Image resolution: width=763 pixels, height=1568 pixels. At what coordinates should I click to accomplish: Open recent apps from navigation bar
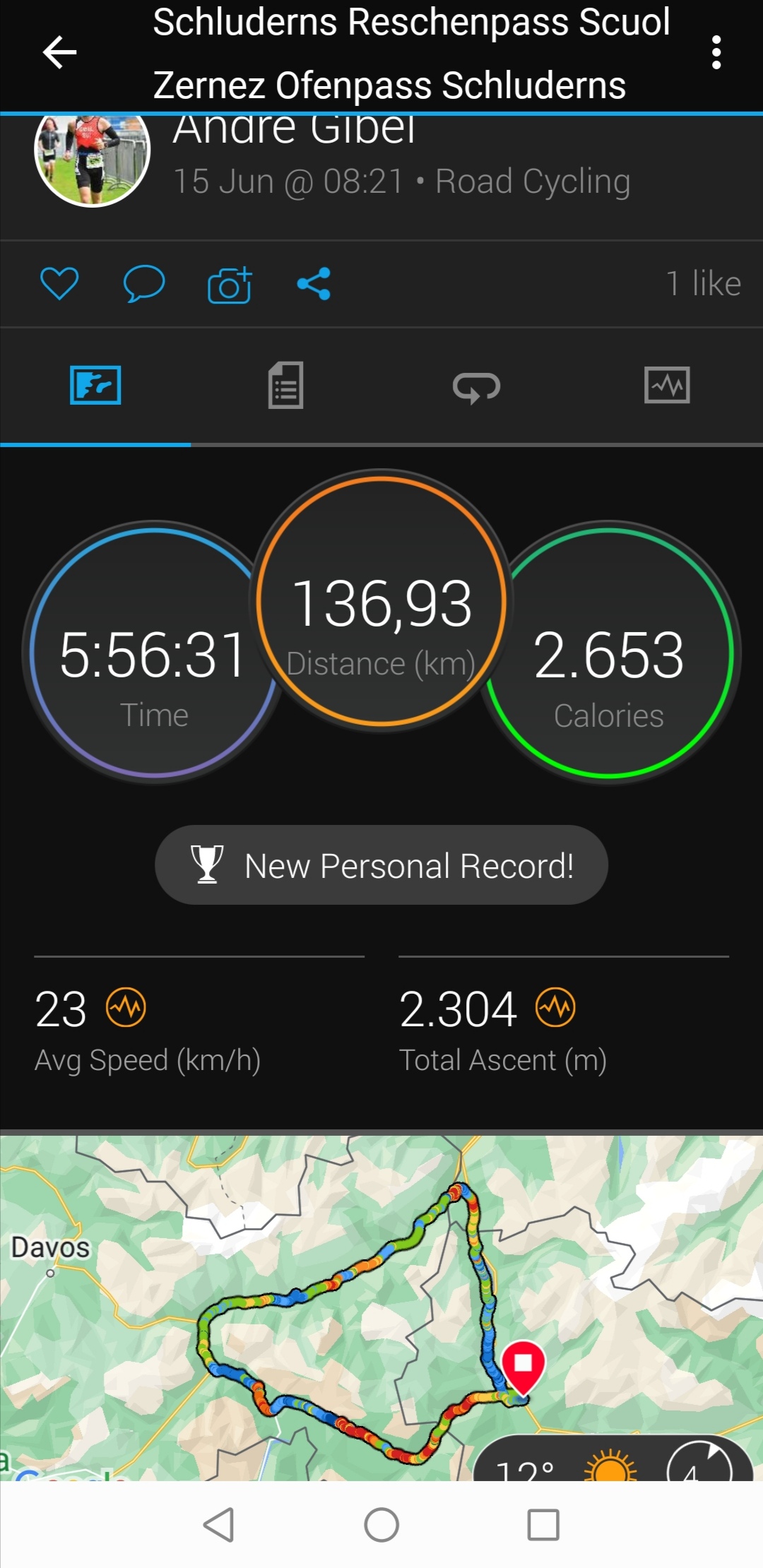pos(543,1525)
